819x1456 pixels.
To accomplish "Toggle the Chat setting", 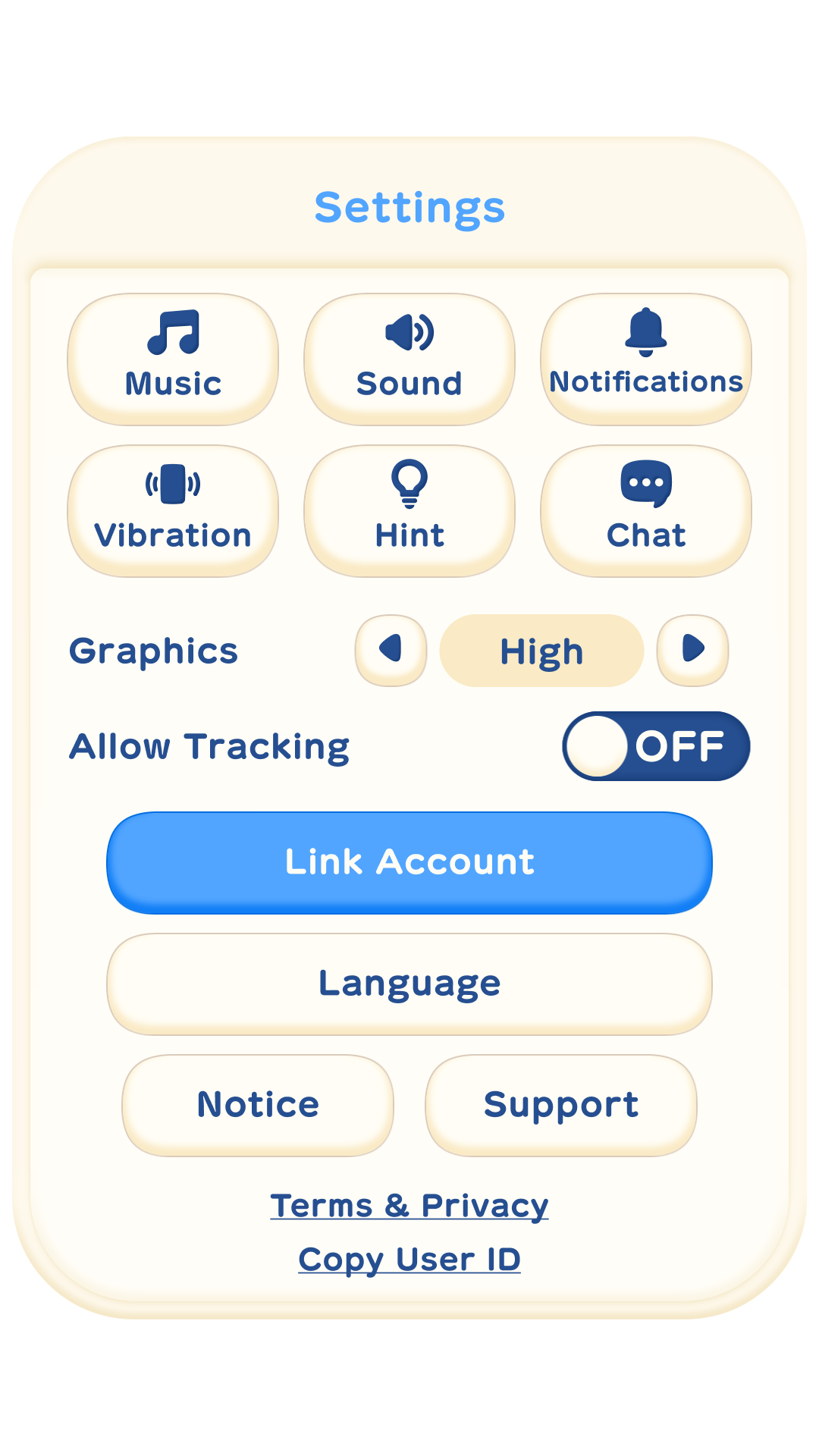I will click(x=646, y=510).
